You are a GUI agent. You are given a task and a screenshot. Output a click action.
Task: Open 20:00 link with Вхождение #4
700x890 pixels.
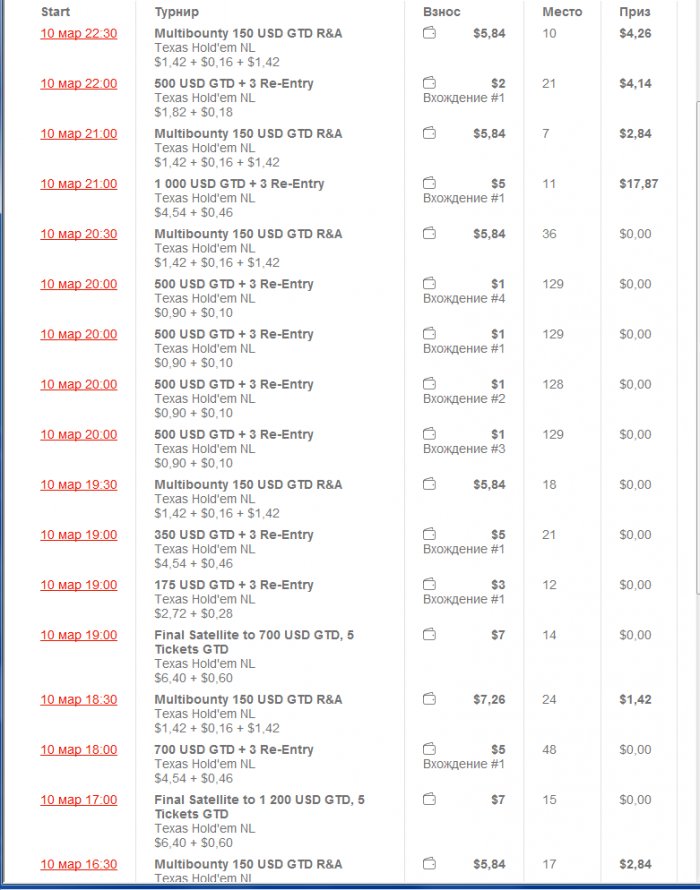(78, 284)
